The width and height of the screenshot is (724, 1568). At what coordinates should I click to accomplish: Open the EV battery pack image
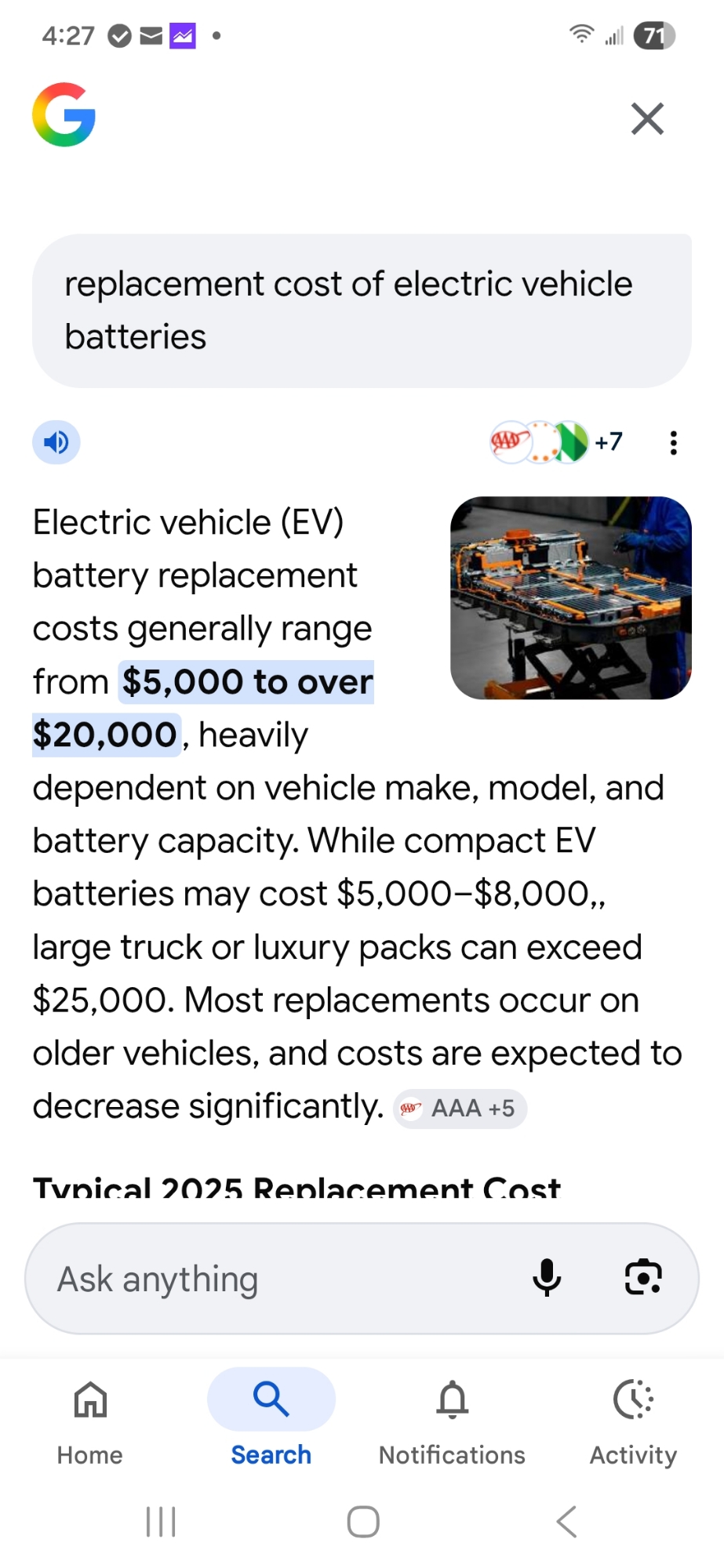pos(570,597)
